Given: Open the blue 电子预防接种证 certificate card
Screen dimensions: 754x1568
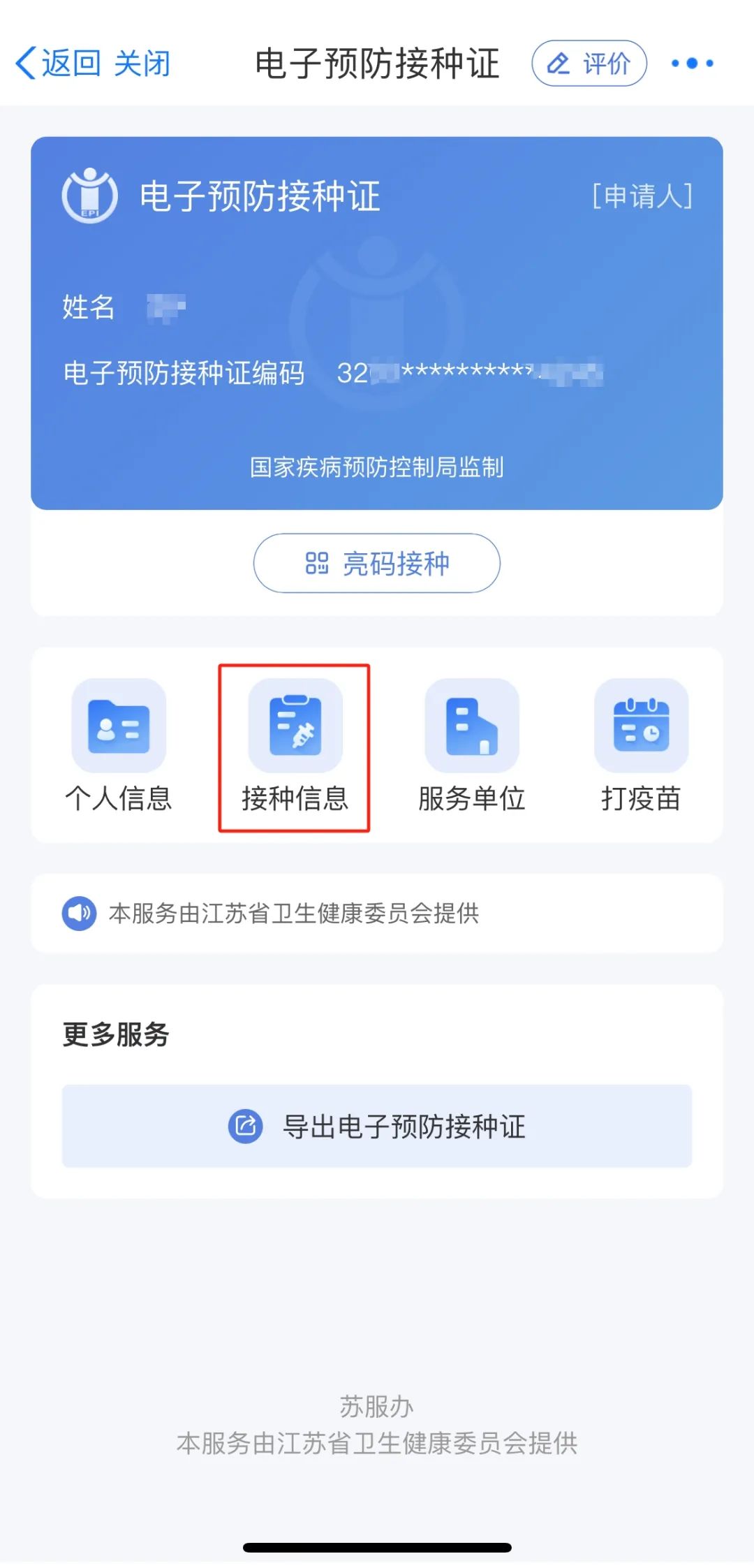Looking at the screenshot, I should coord(377,323).
